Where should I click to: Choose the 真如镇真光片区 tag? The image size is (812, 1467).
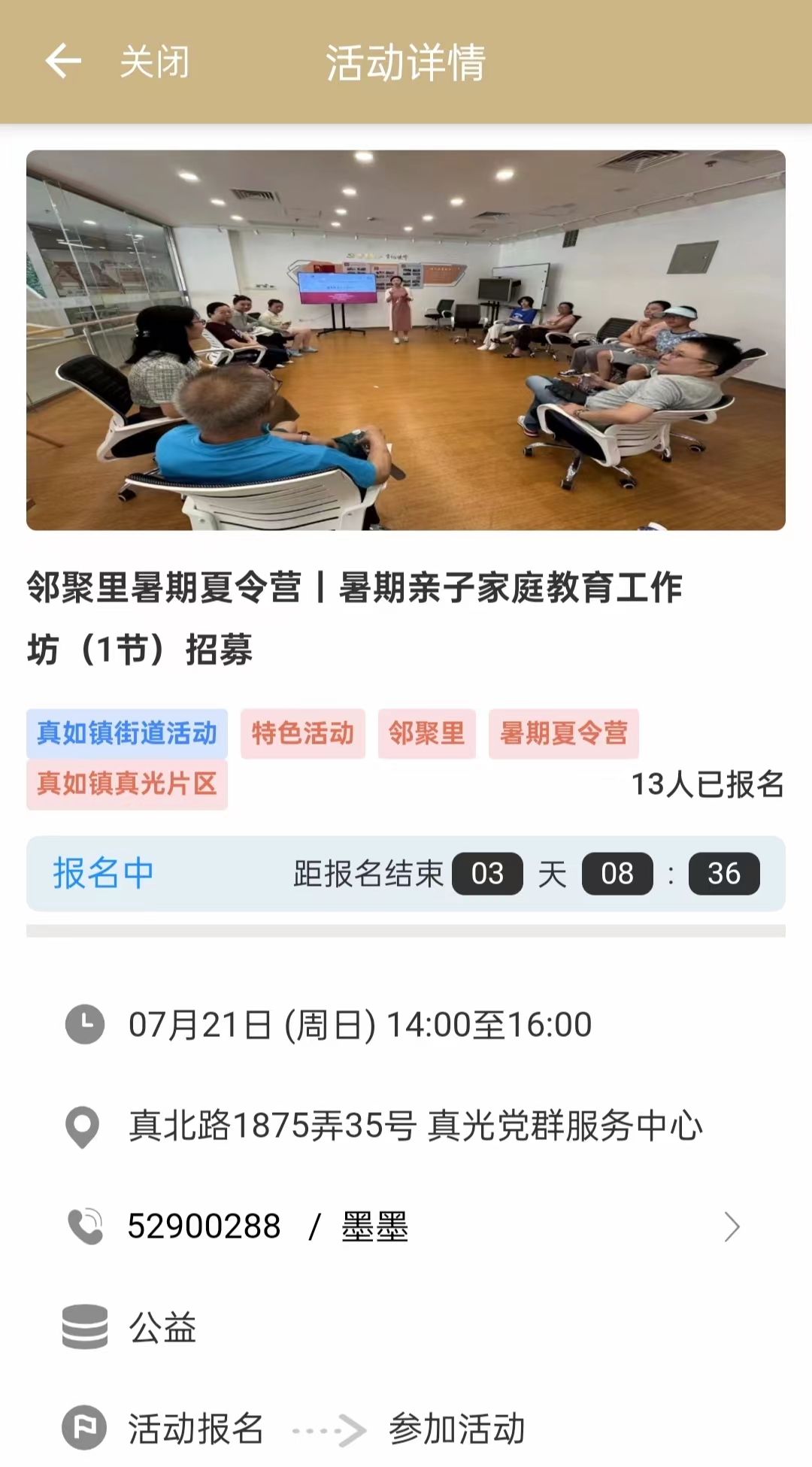(x=127, y=784)
